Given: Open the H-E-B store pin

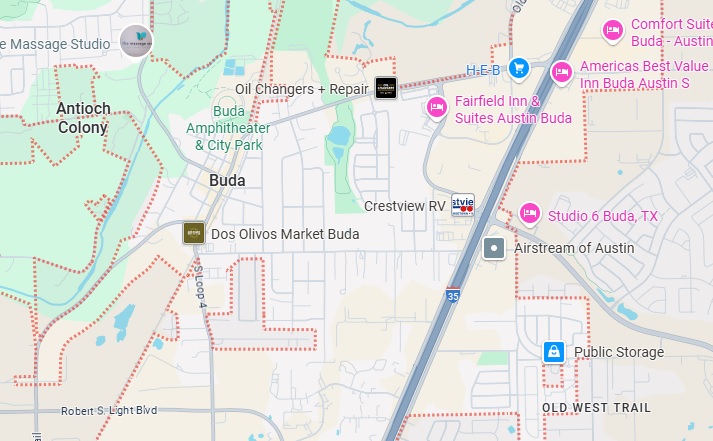Looking at the screenshot, I should [x=518, y=68].
